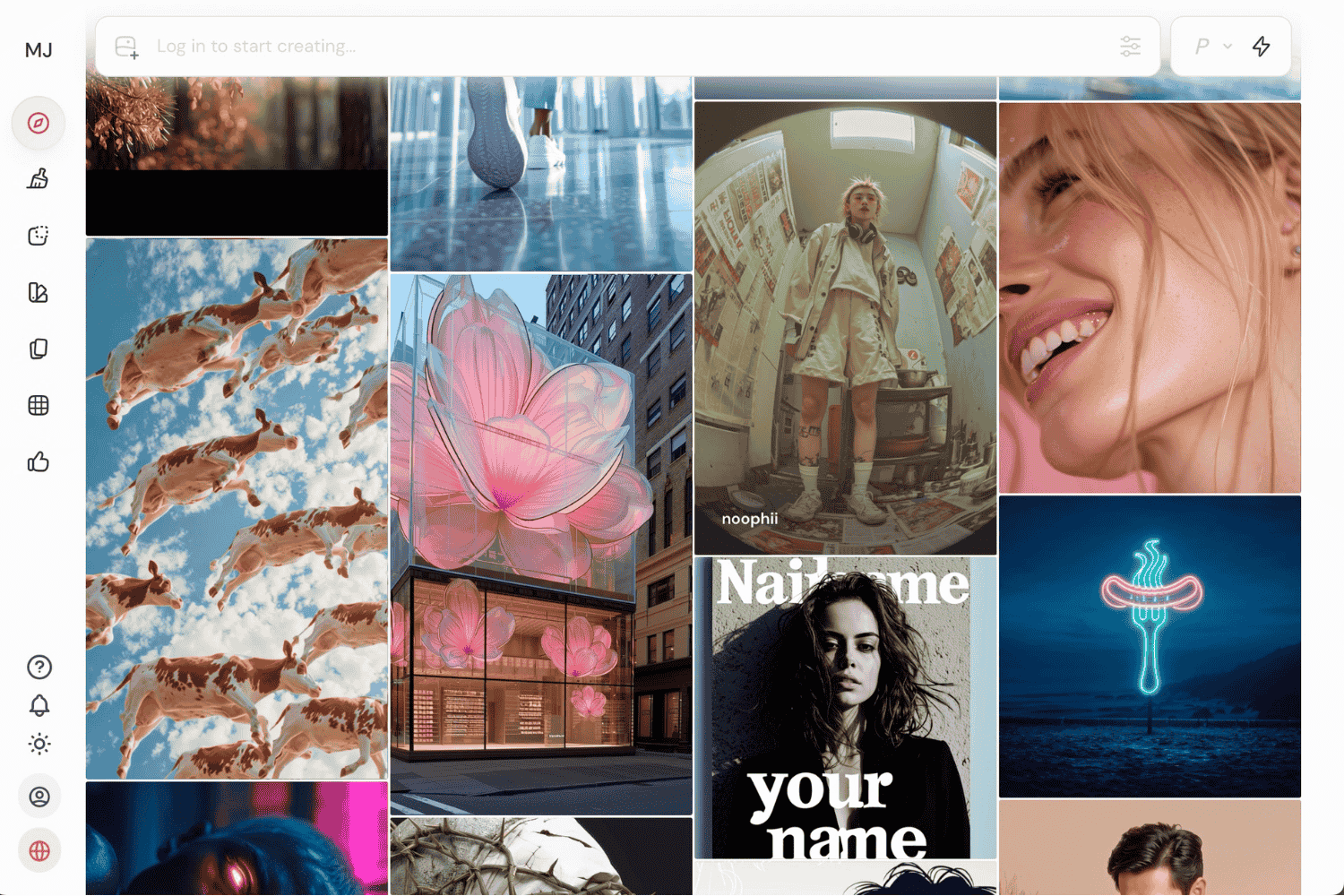Open the neon hot dog fork image
Image resolution: width=1344 pixels, height=896 pixels.
tap(1150, 646)
